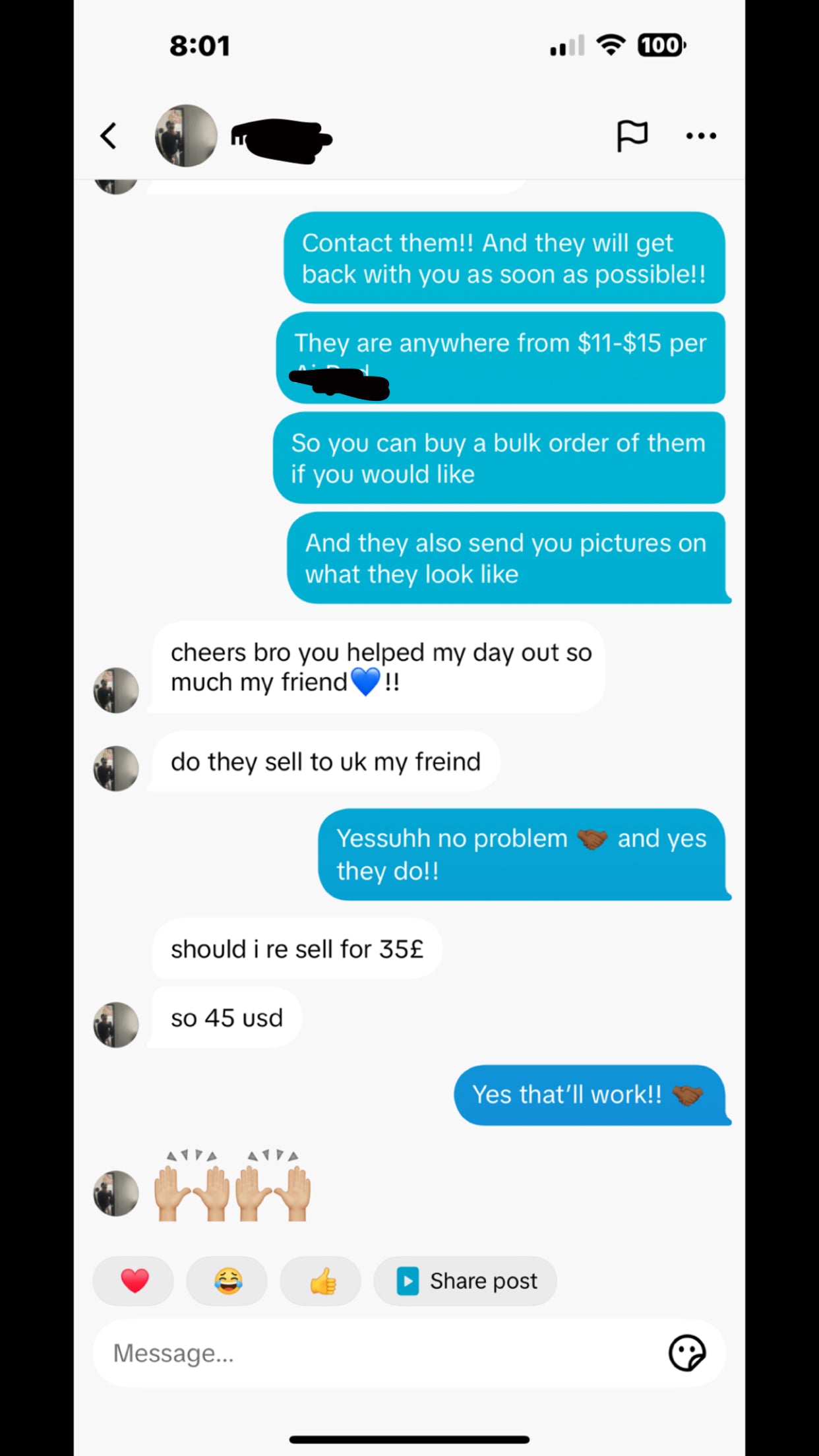Go back to the inbox list
The height and width of the screenshot is (1456, 819).
pyautogui.click(x=109, y=136)
